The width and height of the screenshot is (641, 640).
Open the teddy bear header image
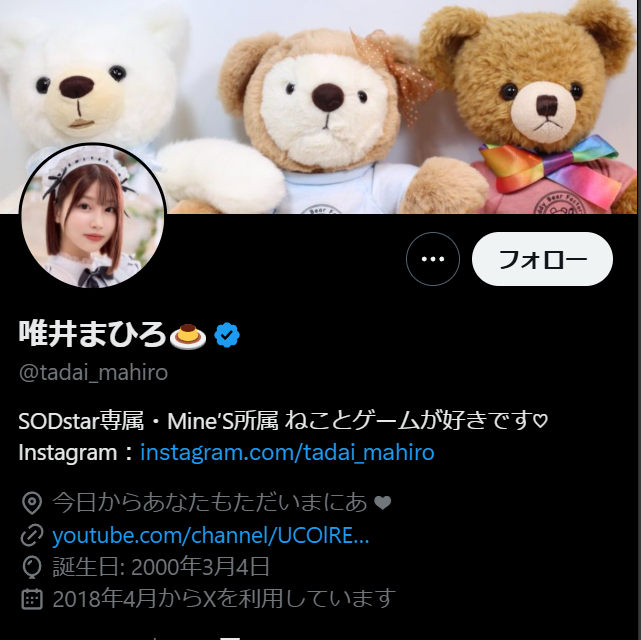(x=400, y=100)
